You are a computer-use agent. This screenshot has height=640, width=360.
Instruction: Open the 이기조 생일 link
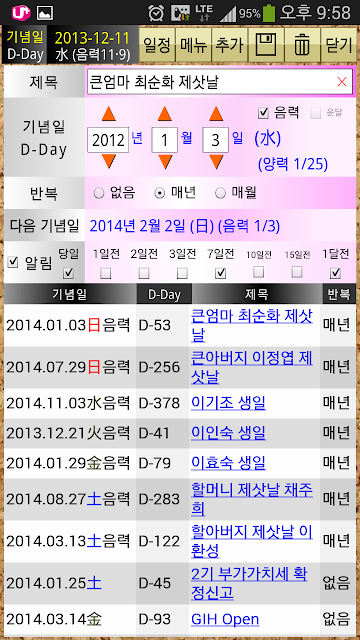pos(229,403)
